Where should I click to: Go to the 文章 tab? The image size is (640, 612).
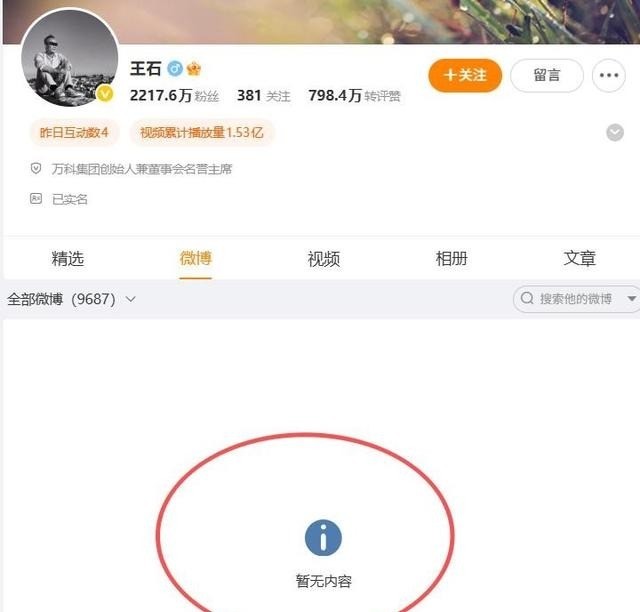coord(580,259)
